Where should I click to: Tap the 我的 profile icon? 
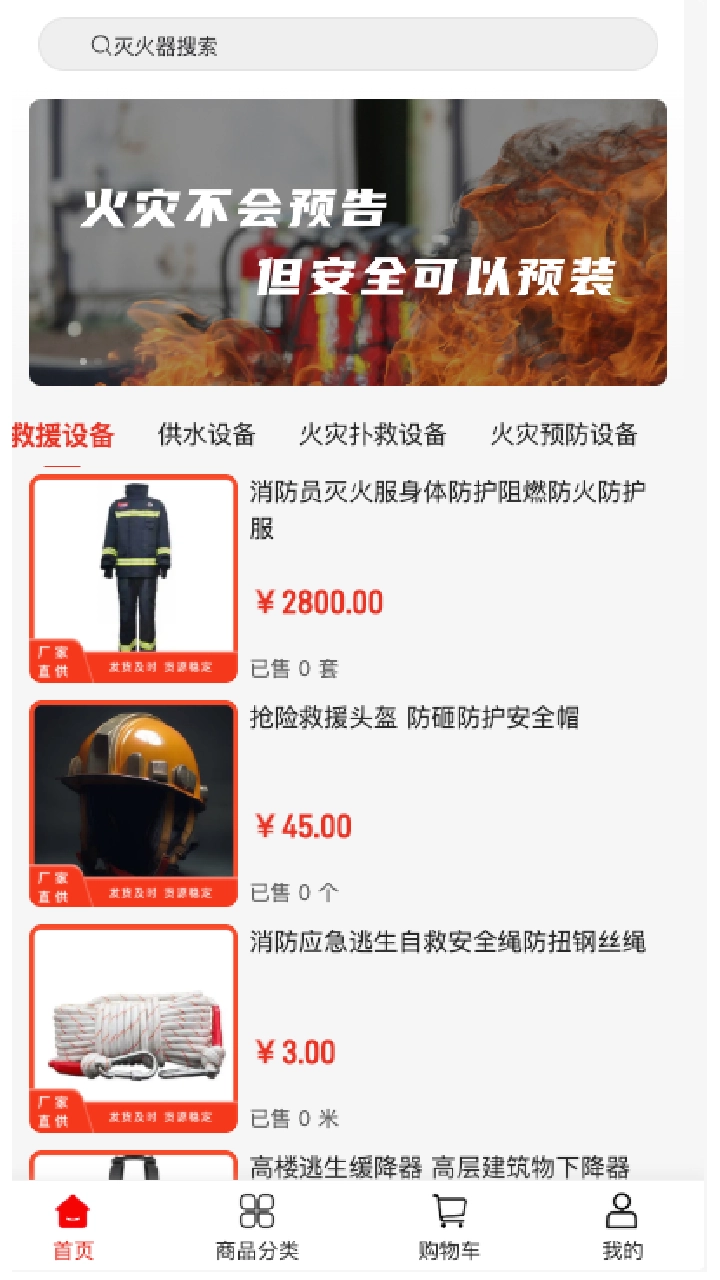pyautogui.click(x=623, y=1210)
